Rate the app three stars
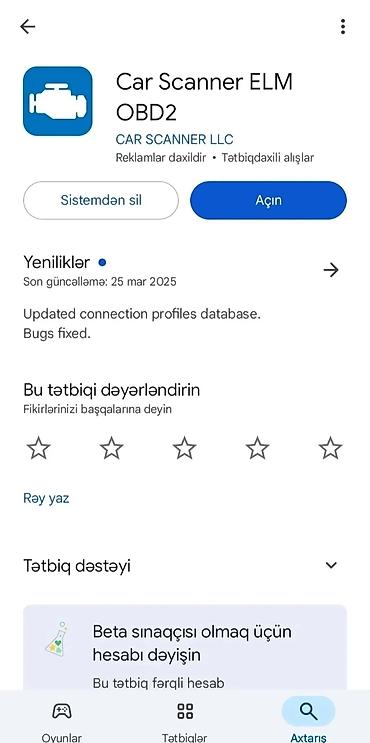370x743 pixels. tap(184, 448)
